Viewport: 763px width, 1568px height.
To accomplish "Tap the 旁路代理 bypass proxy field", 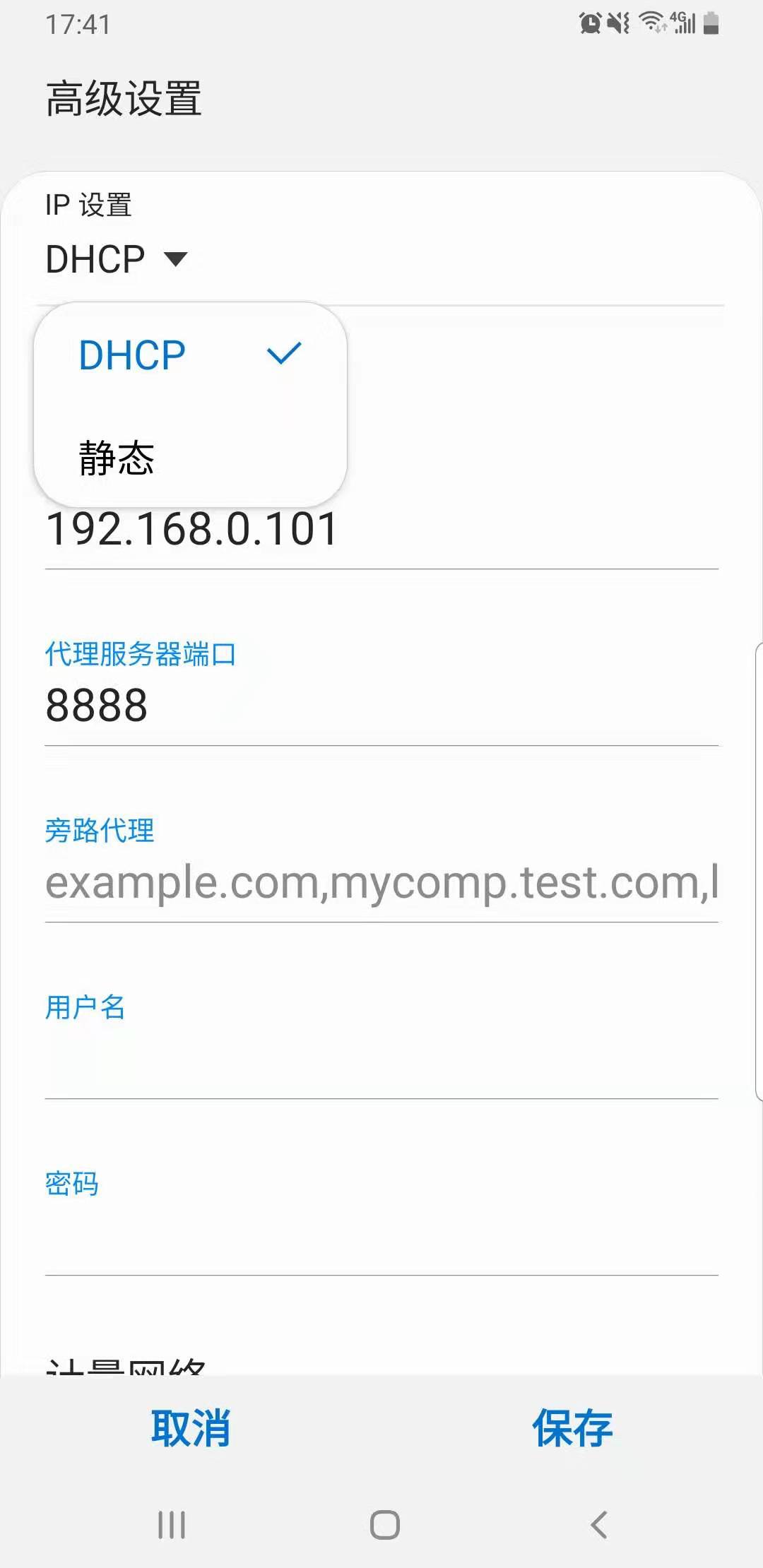I will tap(381, 882).
